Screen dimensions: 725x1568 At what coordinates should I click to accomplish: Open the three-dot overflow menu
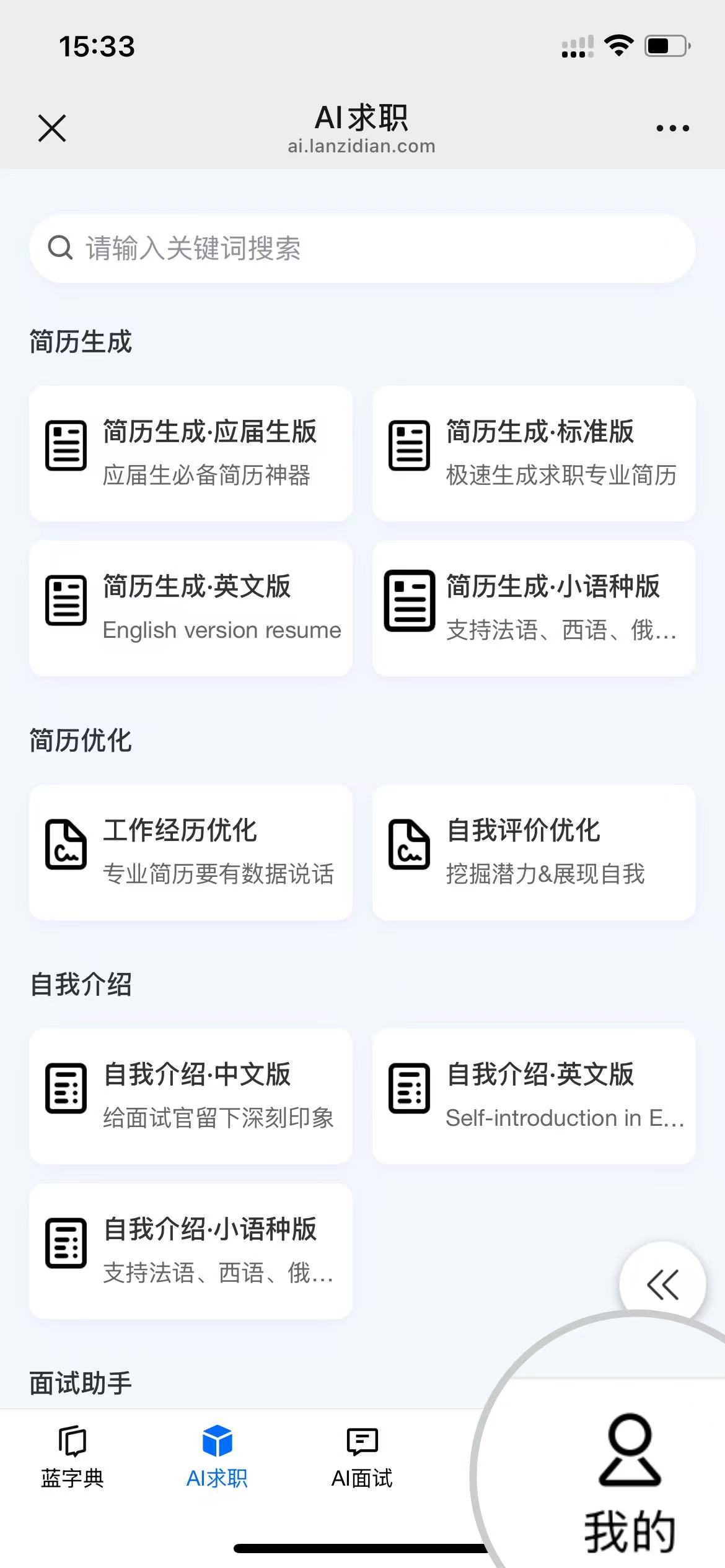[x=672, y=128]
